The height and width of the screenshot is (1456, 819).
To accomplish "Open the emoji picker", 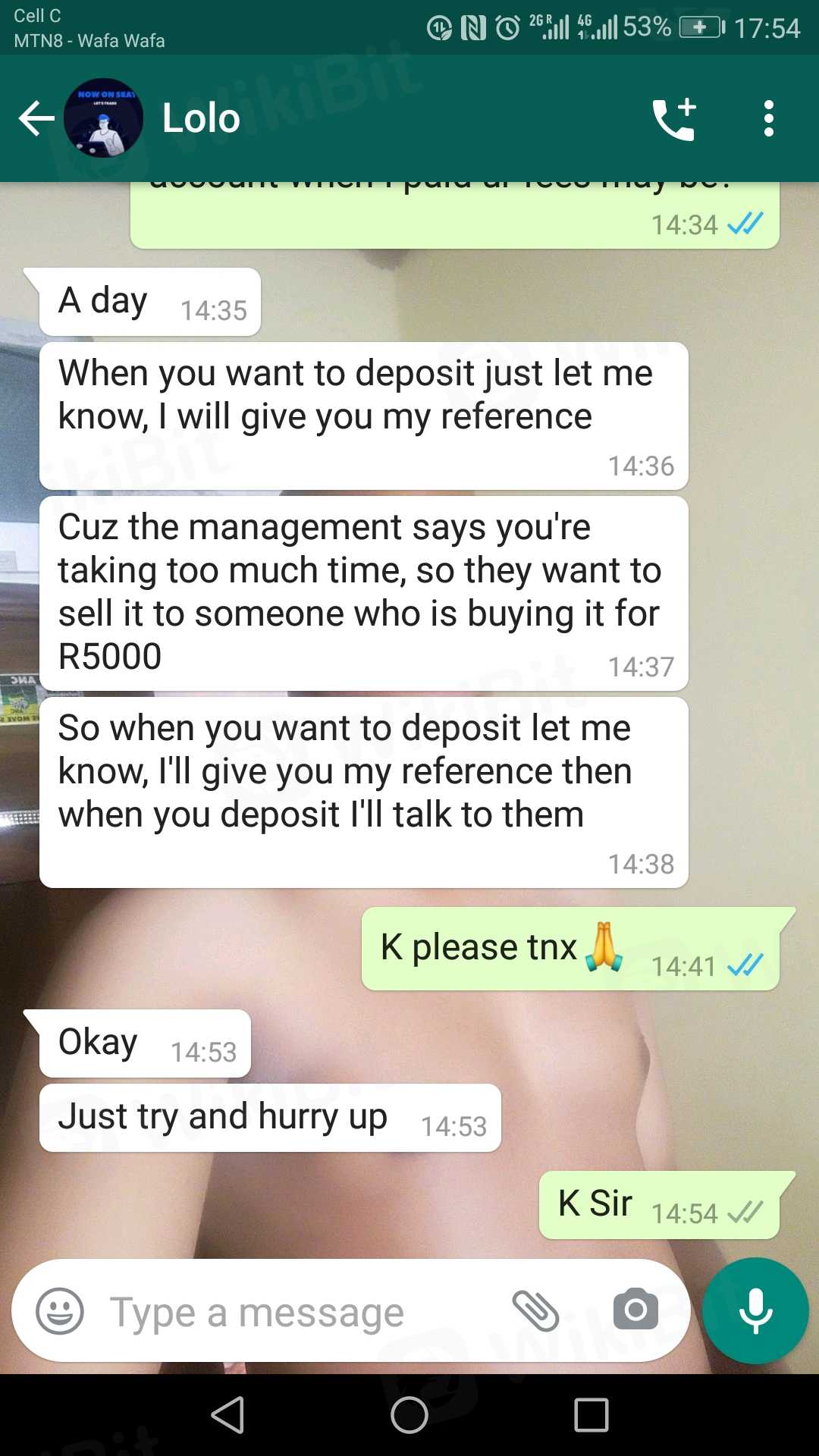I will click(60, 1311).
